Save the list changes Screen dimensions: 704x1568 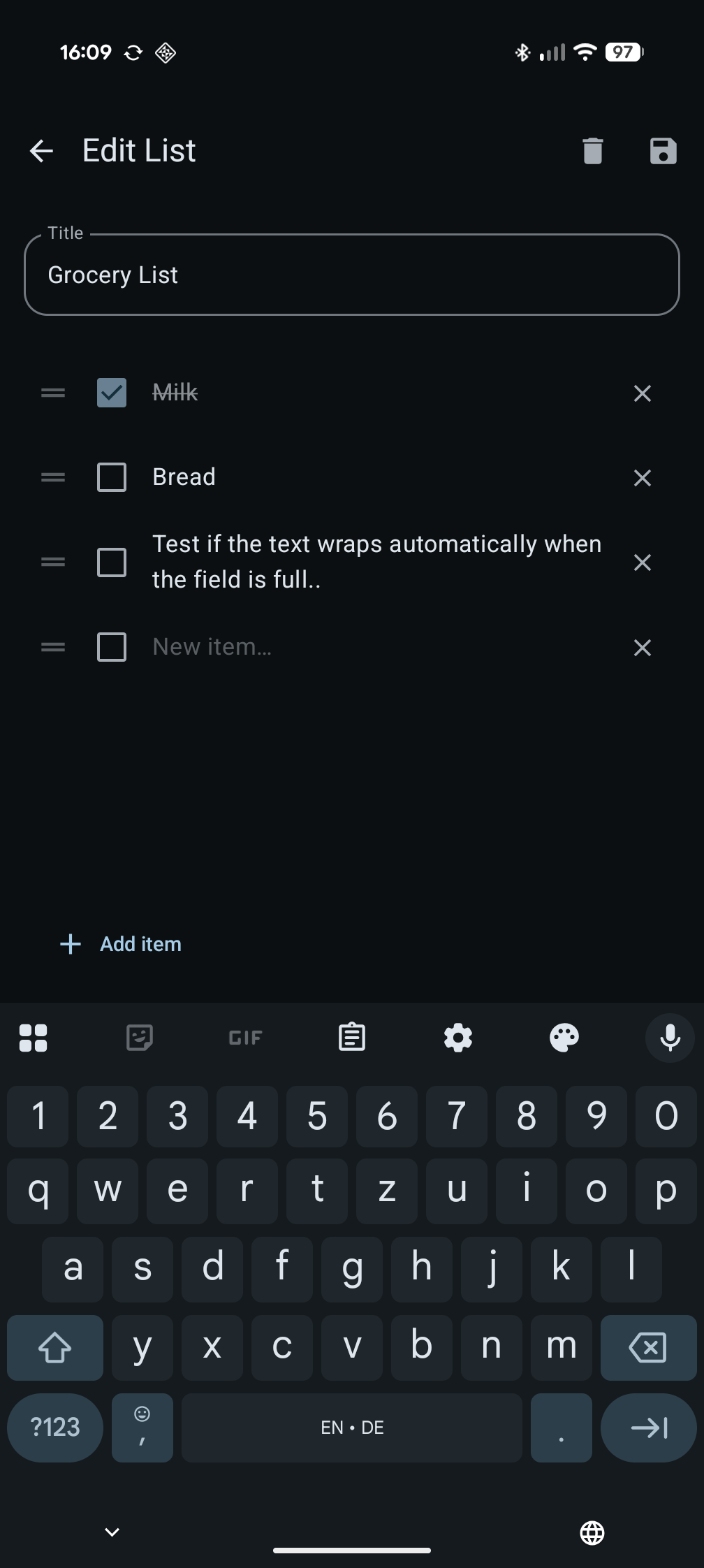click(662, 150)
